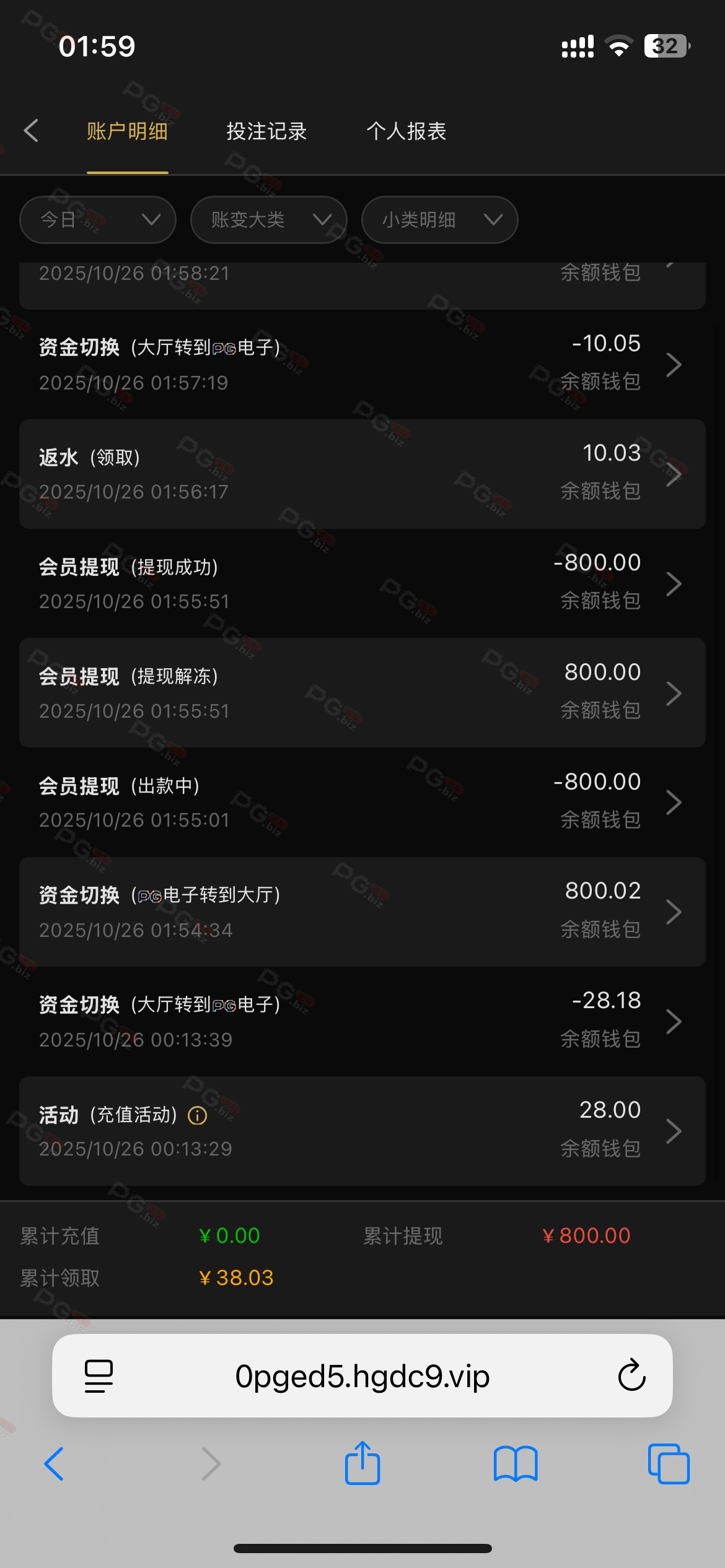Open the 会员提现 (提现解冻) record
The width and height of the screenshot is (725, 1568).
(362, 693)
